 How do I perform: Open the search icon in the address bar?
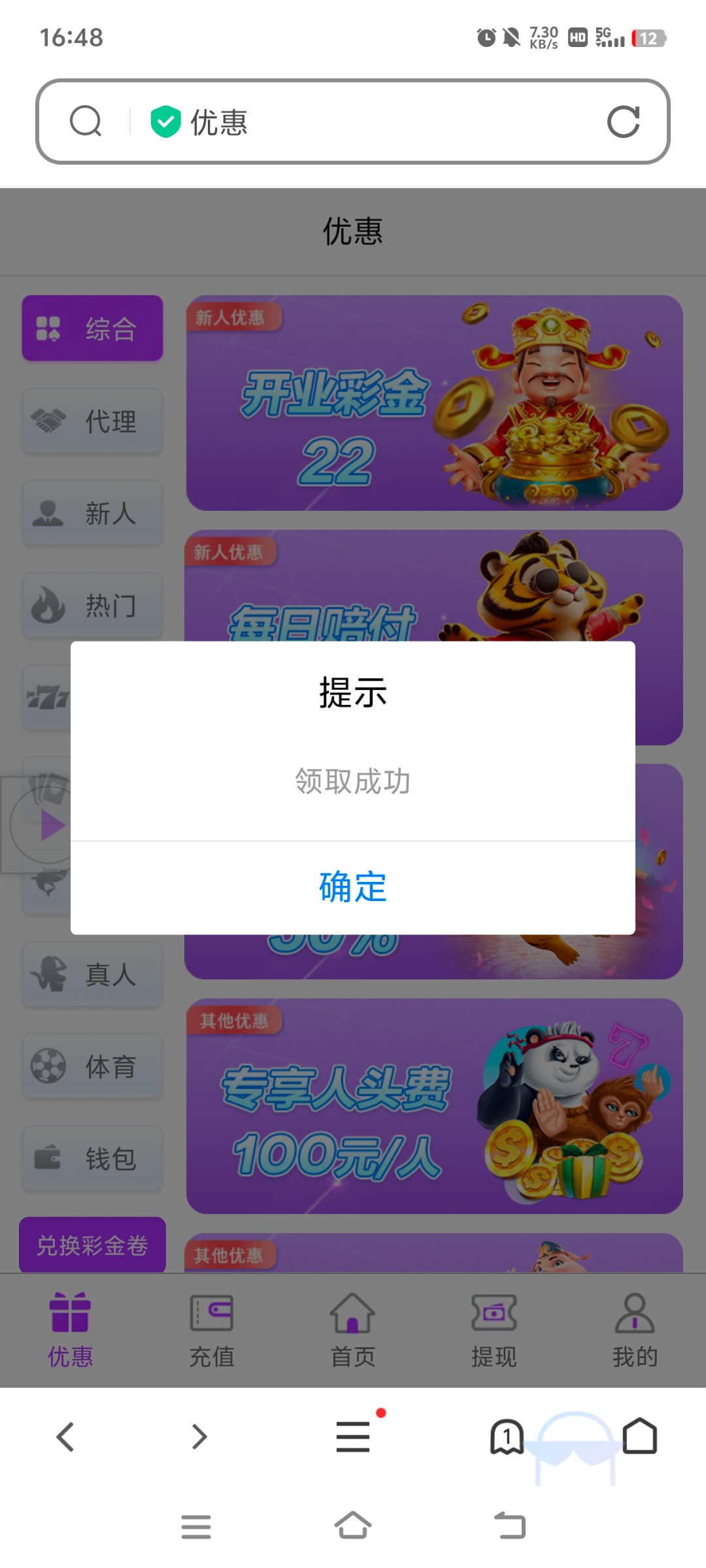tap(86, 122)
